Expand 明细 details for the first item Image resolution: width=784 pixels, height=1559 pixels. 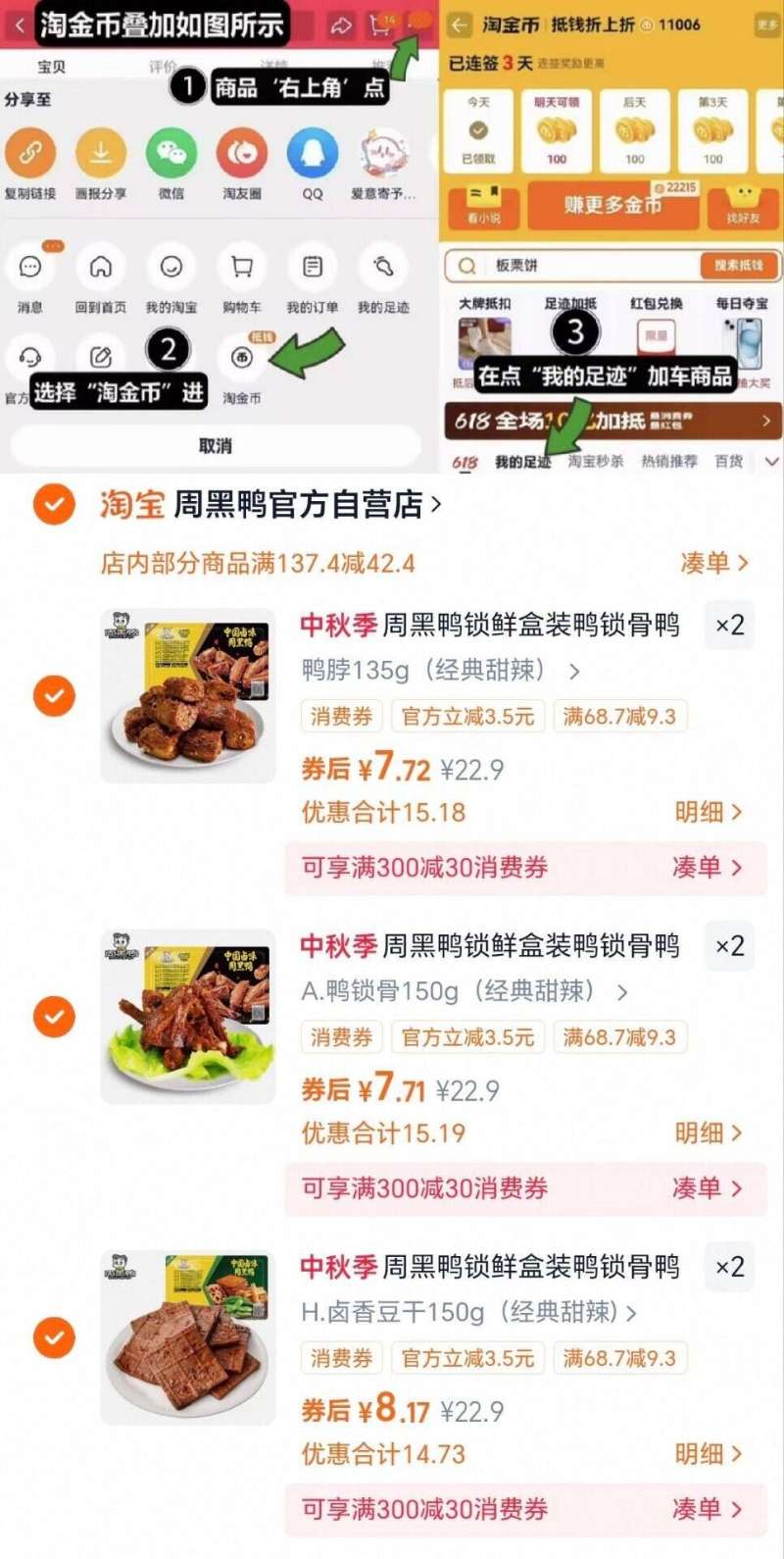coord(708,813)
